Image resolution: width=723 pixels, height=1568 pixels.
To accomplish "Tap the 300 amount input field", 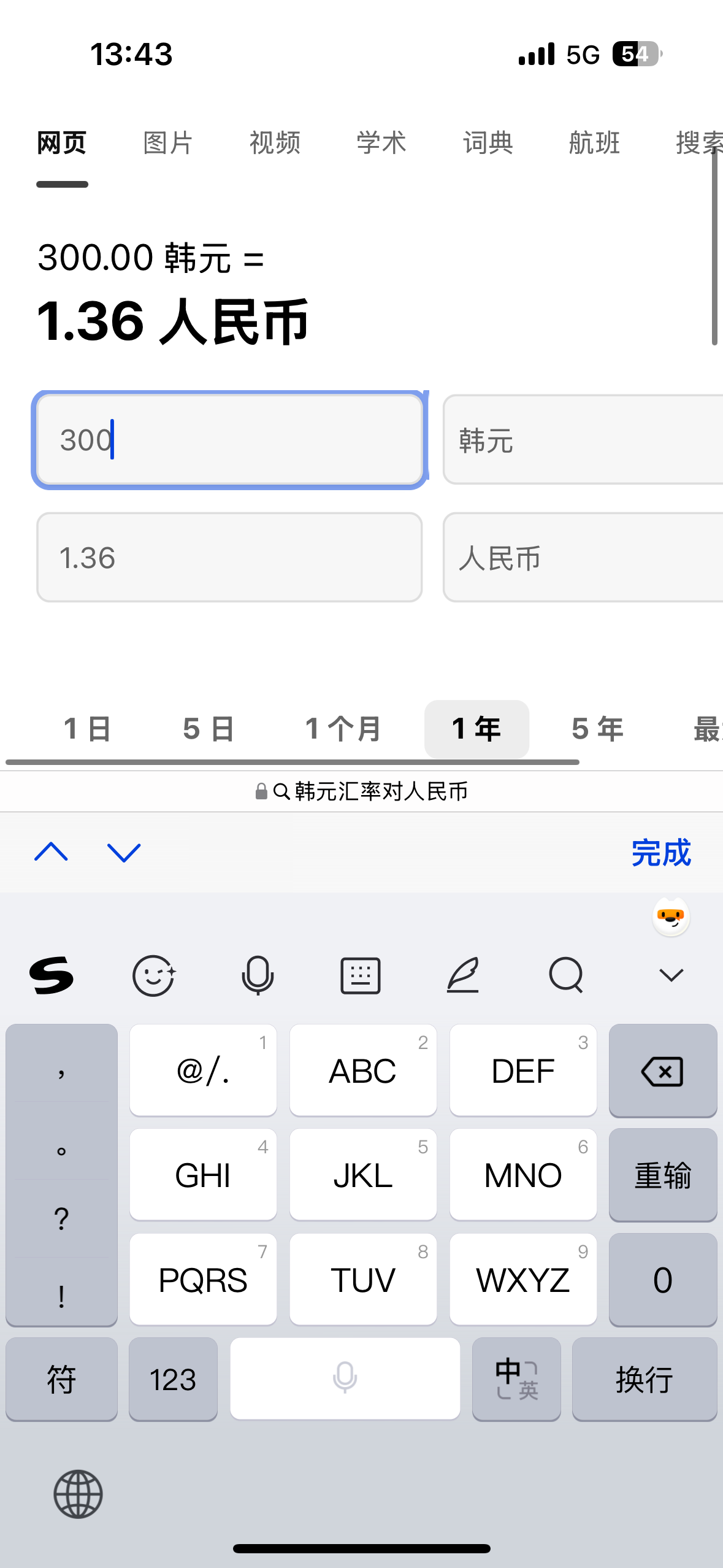I will (x=229, y=440).
